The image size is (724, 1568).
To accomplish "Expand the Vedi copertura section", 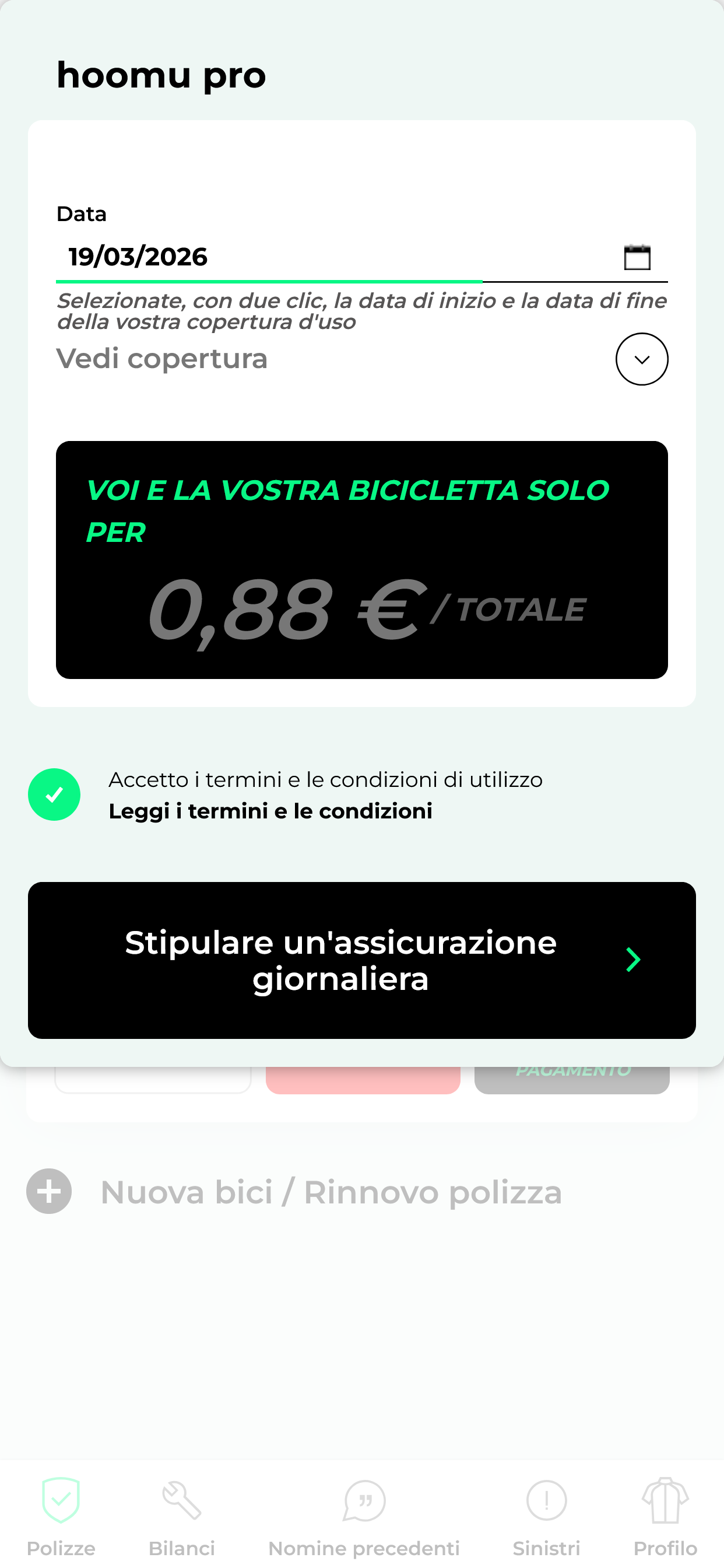I will click(x=641, y=359).
